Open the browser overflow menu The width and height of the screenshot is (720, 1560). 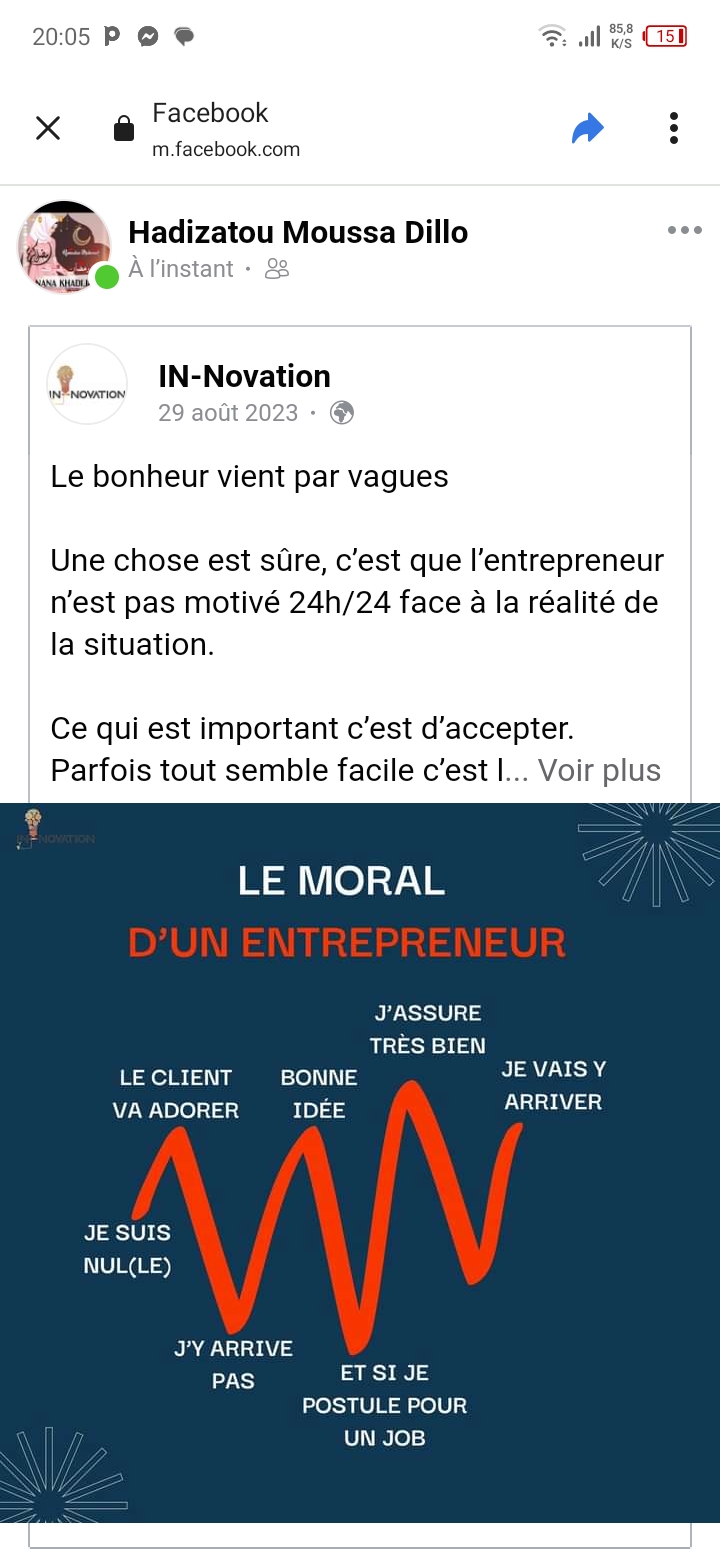[673, 128]
